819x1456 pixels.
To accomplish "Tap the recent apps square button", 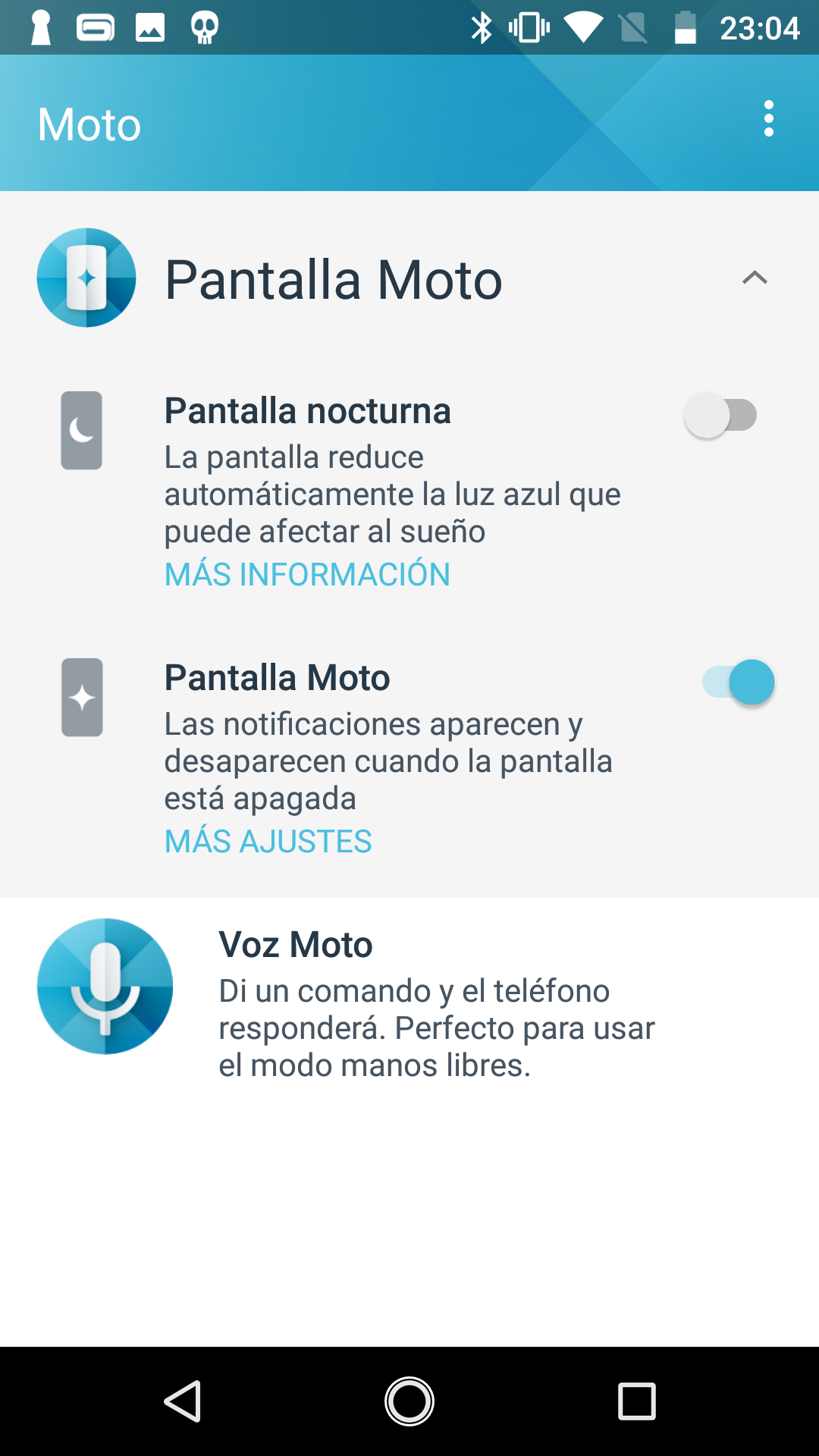I will pyautogui.click(x=636, y=1401).
